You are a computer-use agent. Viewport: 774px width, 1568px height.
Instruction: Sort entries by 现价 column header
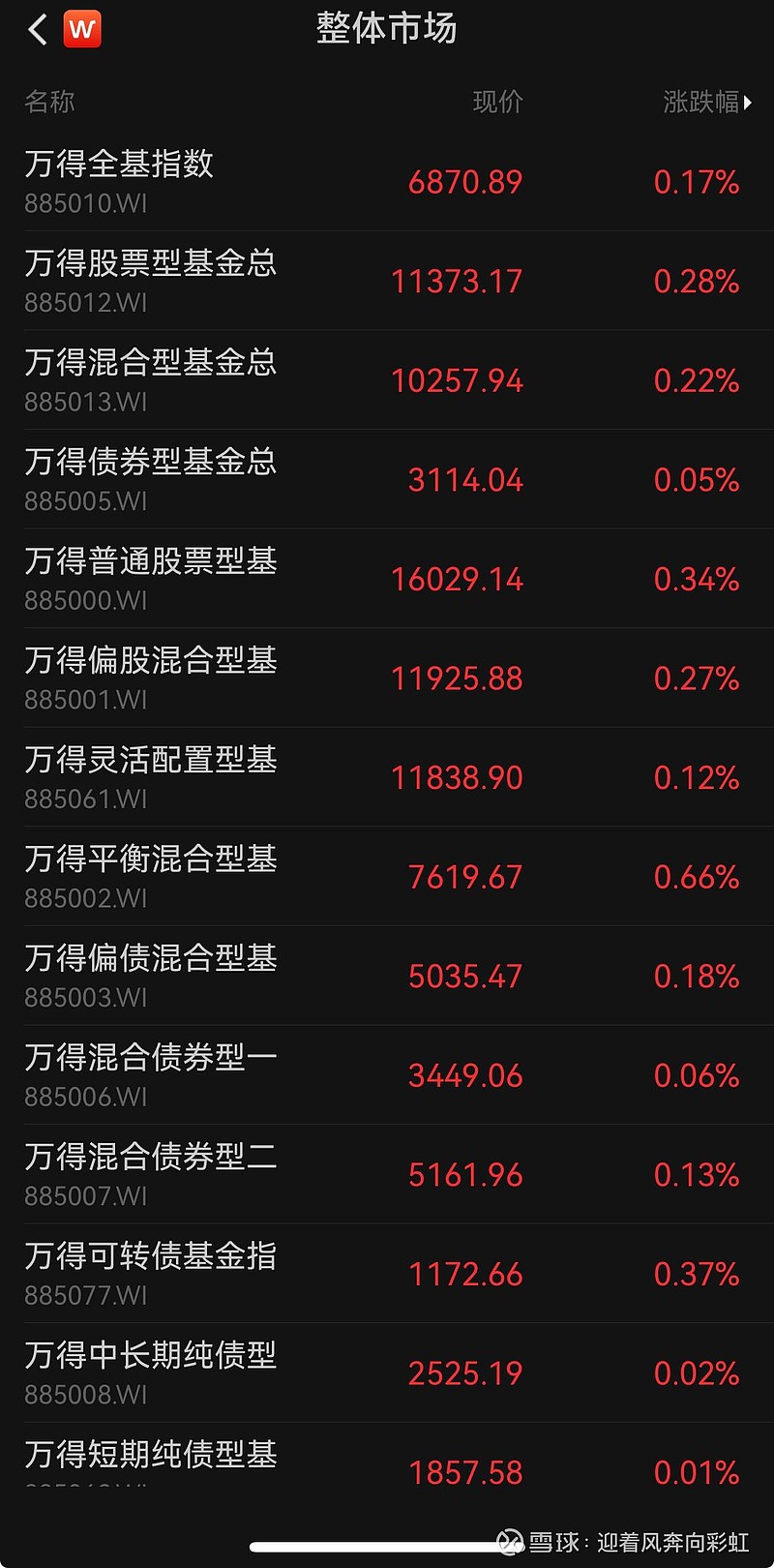coord(498,102)
